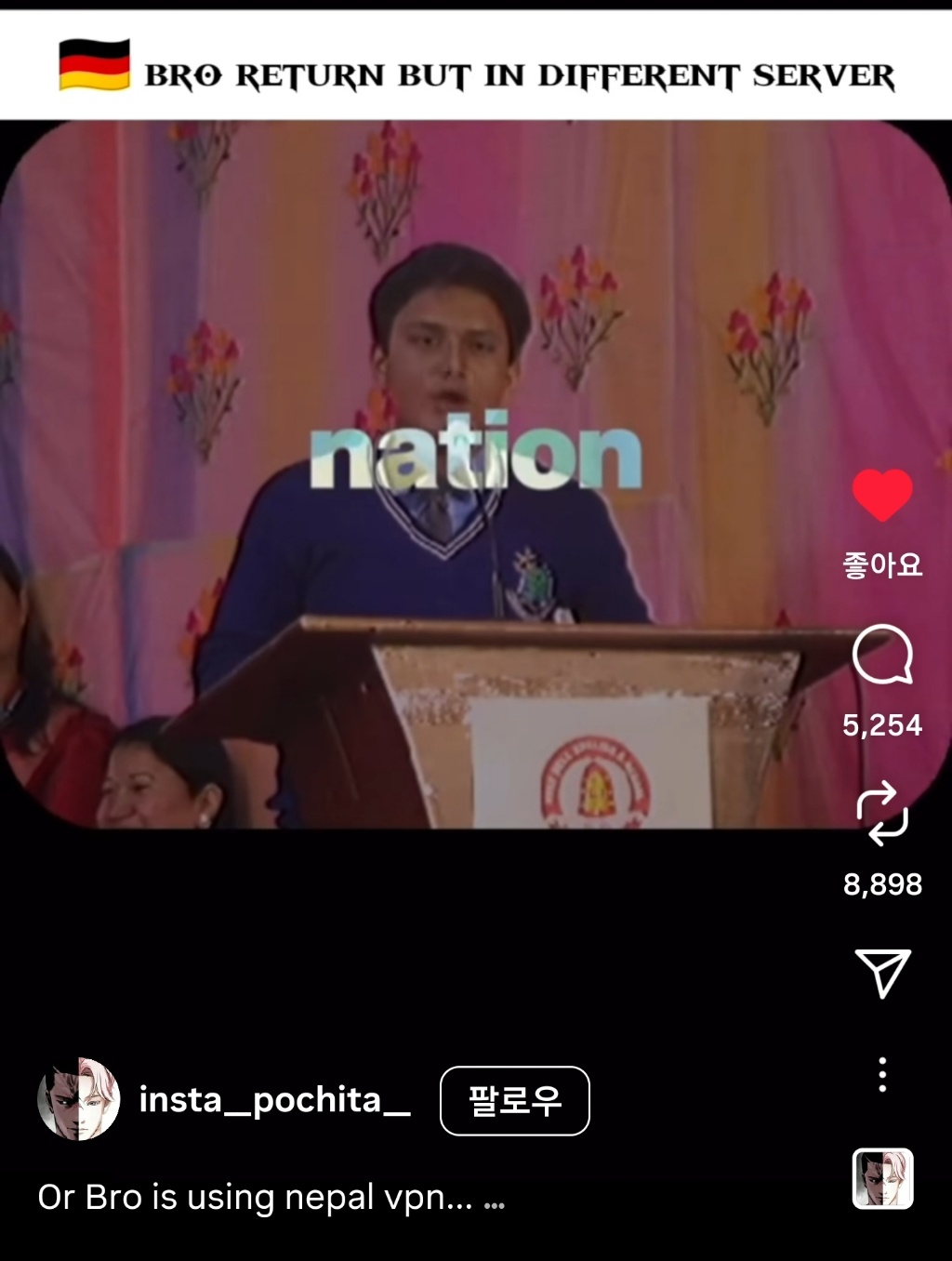Follow insta_pochita_ with the 팔로우 button
This screenshot has width=952, height=1261.
[514, 1101]
